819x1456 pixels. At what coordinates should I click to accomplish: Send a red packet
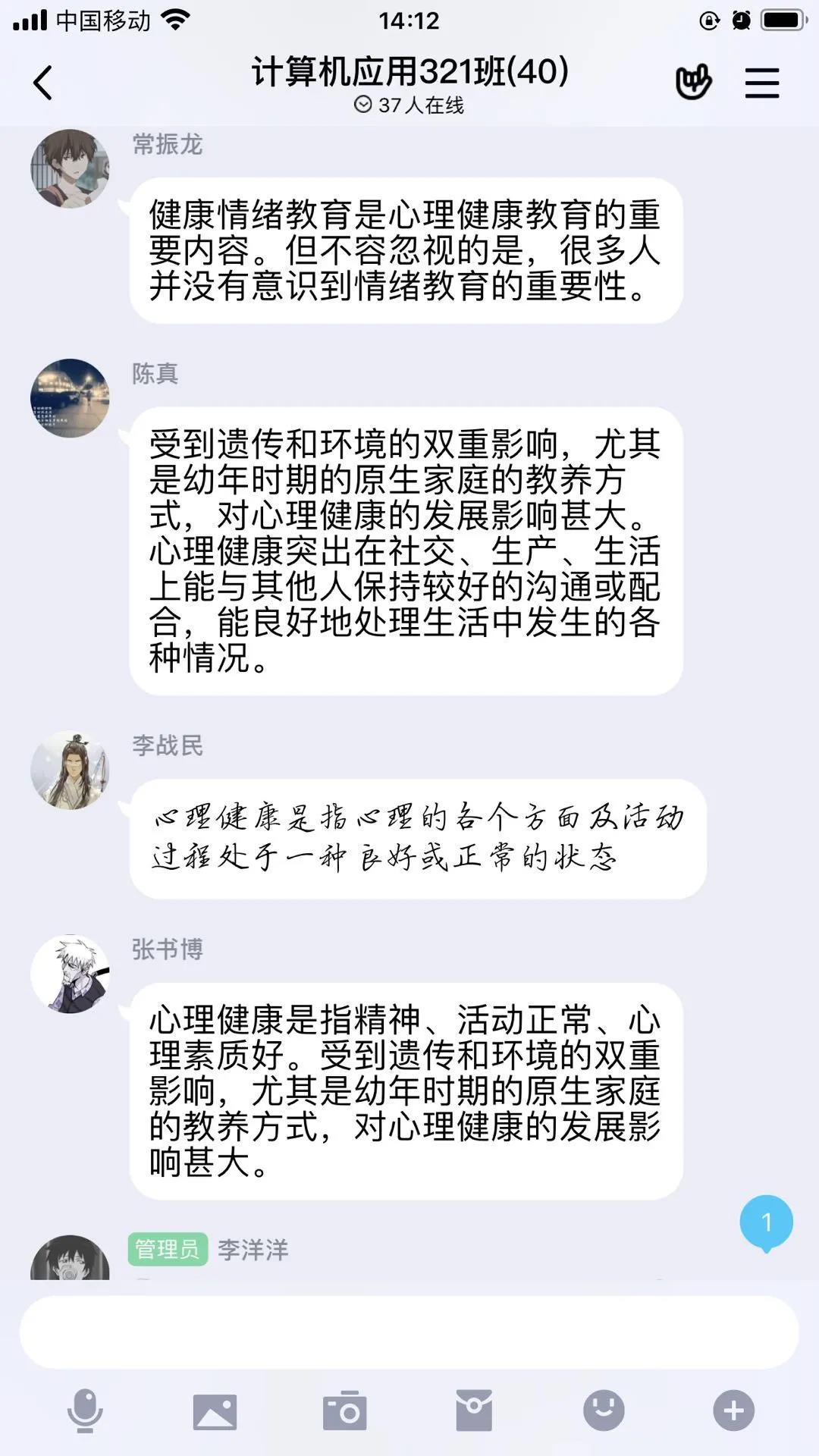(474, 1410)
